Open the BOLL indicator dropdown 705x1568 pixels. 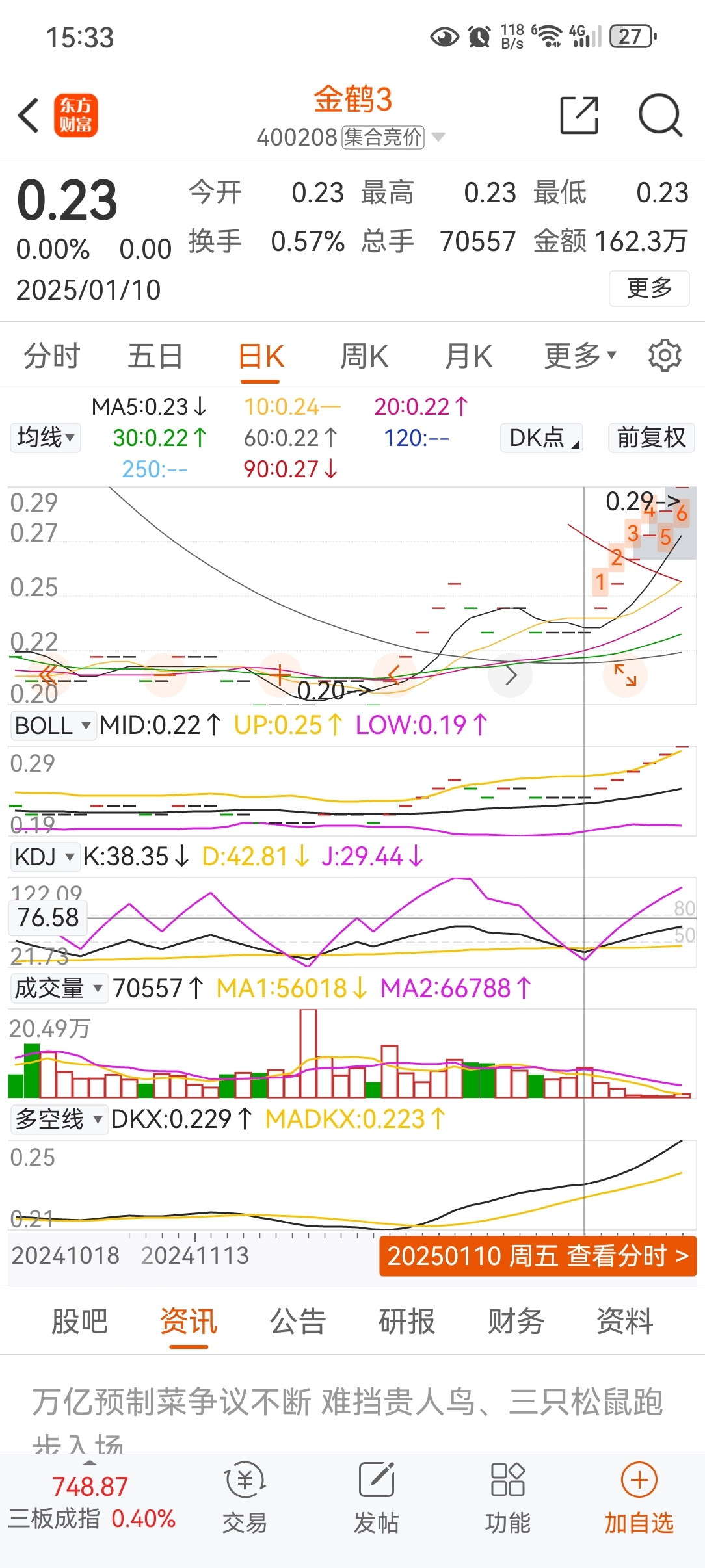click(x=53, y=725)
